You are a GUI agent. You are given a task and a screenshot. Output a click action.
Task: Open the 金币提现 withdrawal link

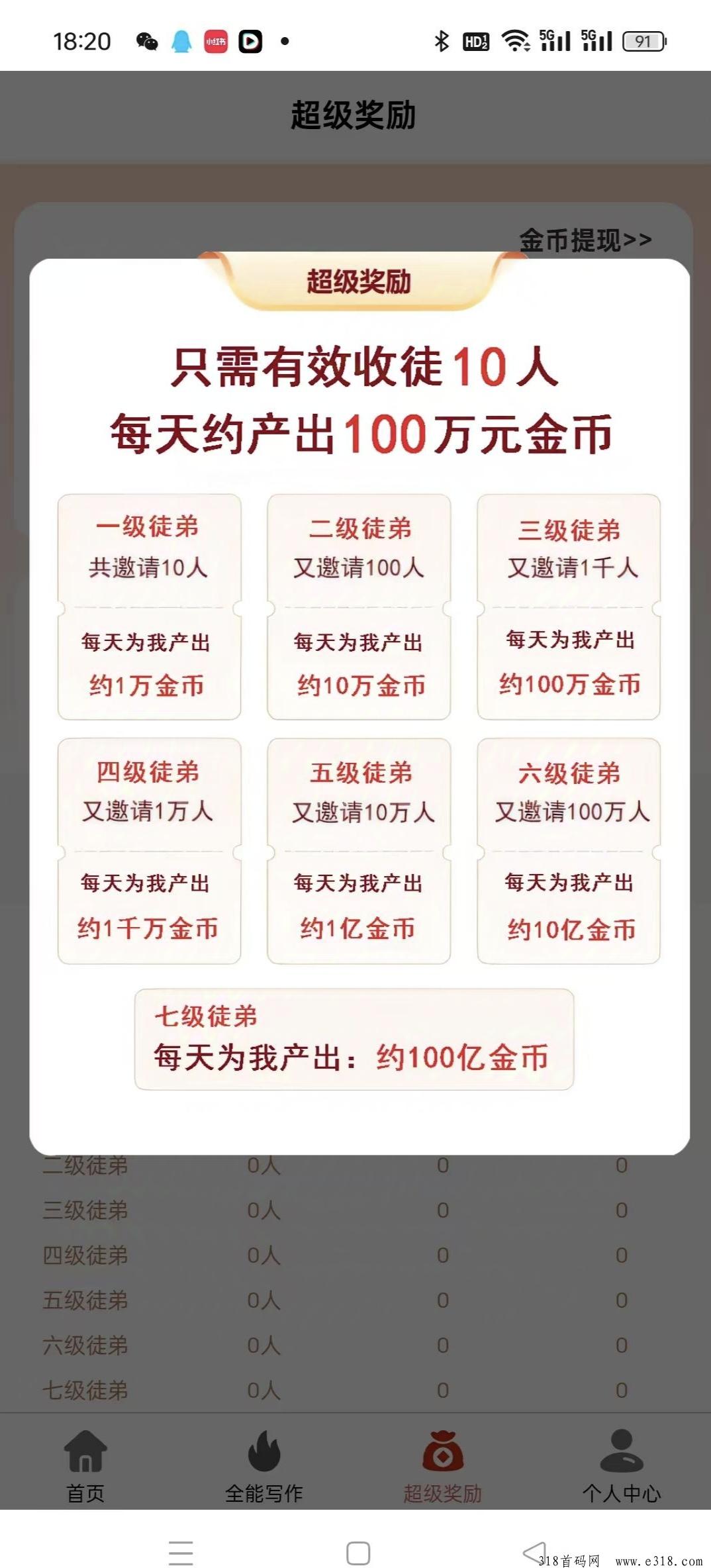coord(585,240)
